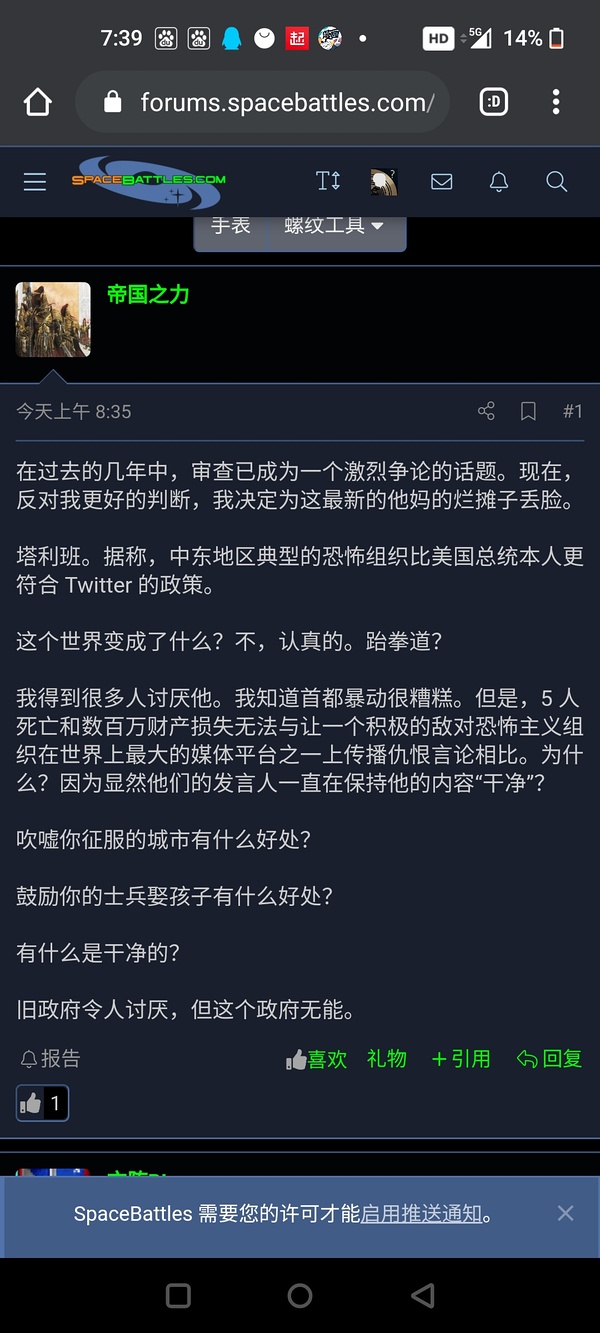Open the SpaceBattles logo homepage
This screenshot has width=600, height=1333.
149,181
